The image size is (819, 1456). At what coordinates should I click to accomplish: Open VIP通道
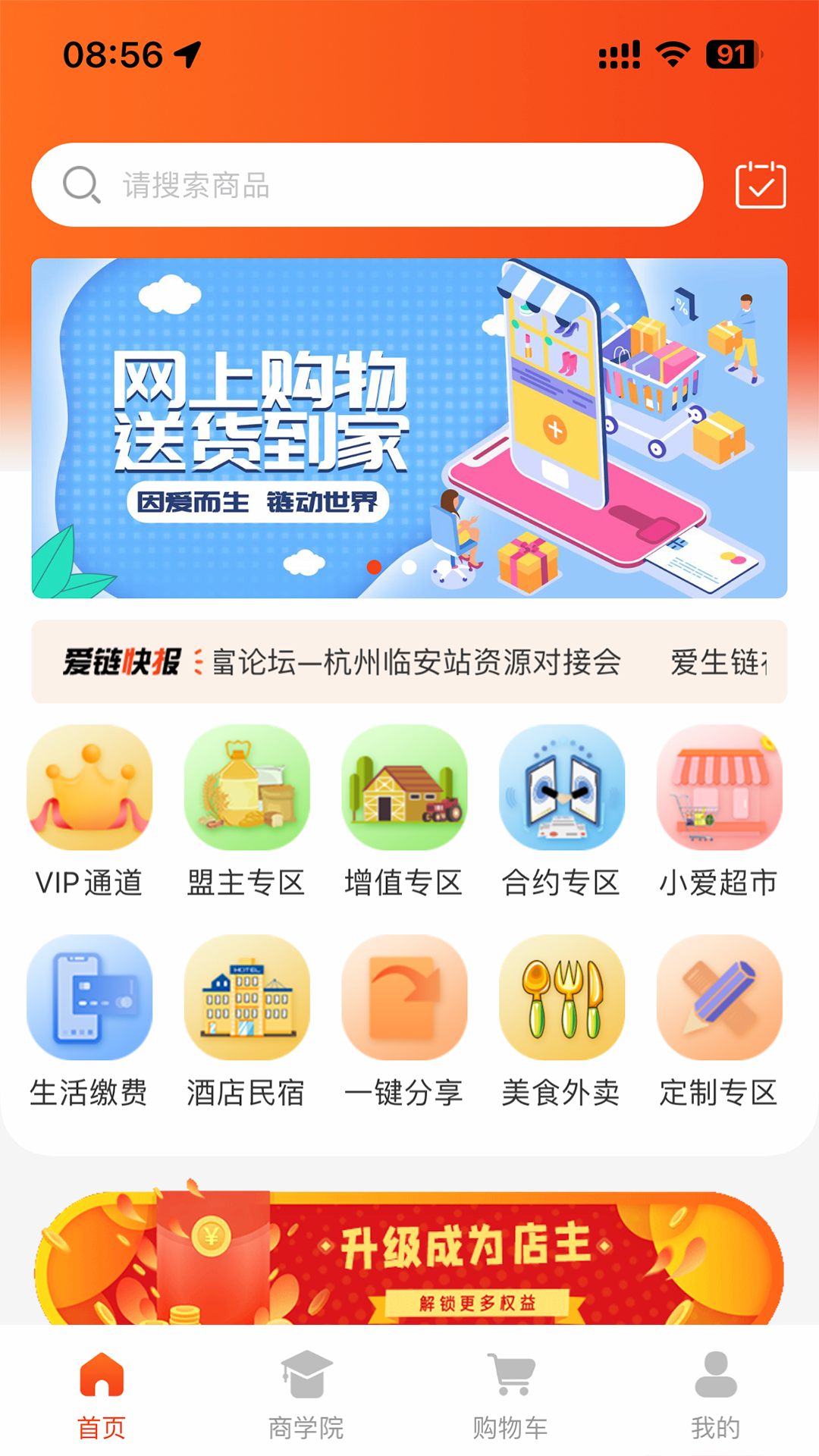pyautogui.click(x=89, y=812)
